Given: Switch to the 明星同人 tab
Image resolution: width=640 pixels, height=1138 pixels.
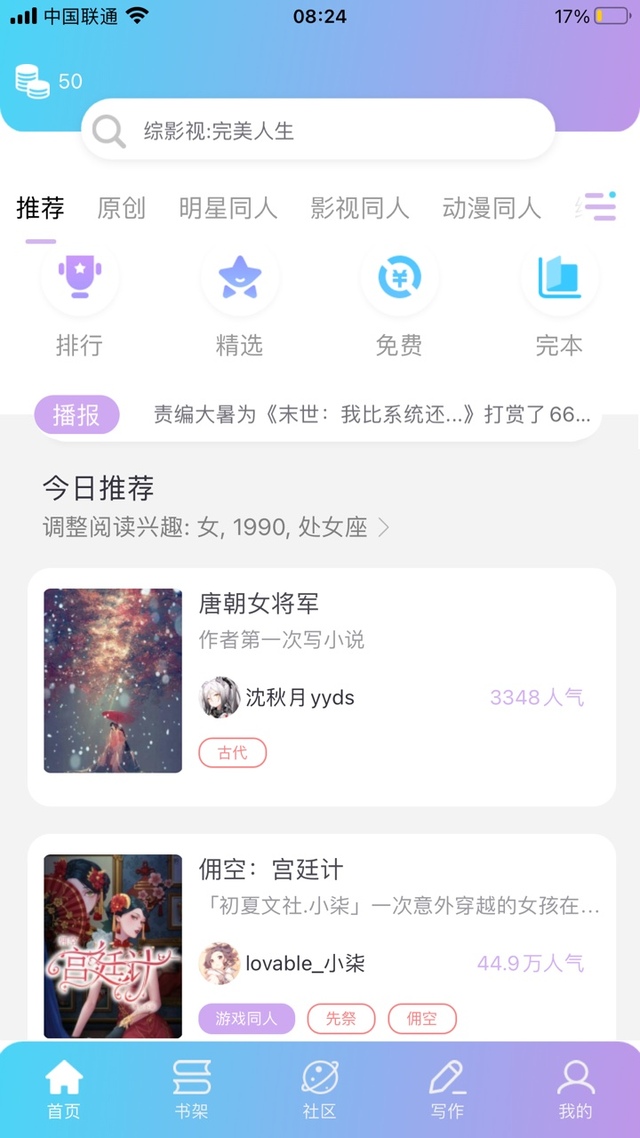Looking at the screenshot, I should [228, 208].
